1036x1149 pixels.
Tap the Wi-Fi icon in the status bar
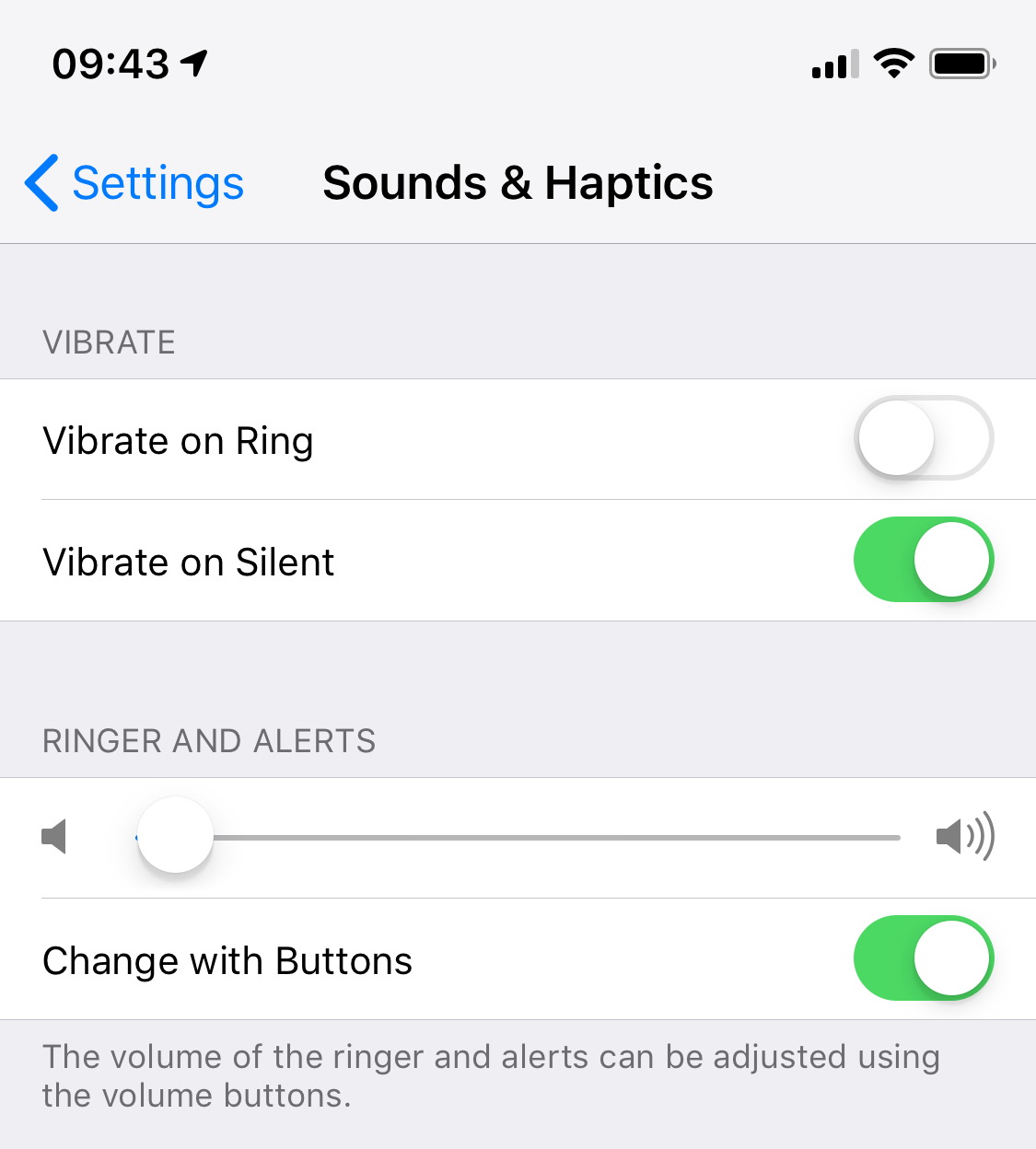892,63
